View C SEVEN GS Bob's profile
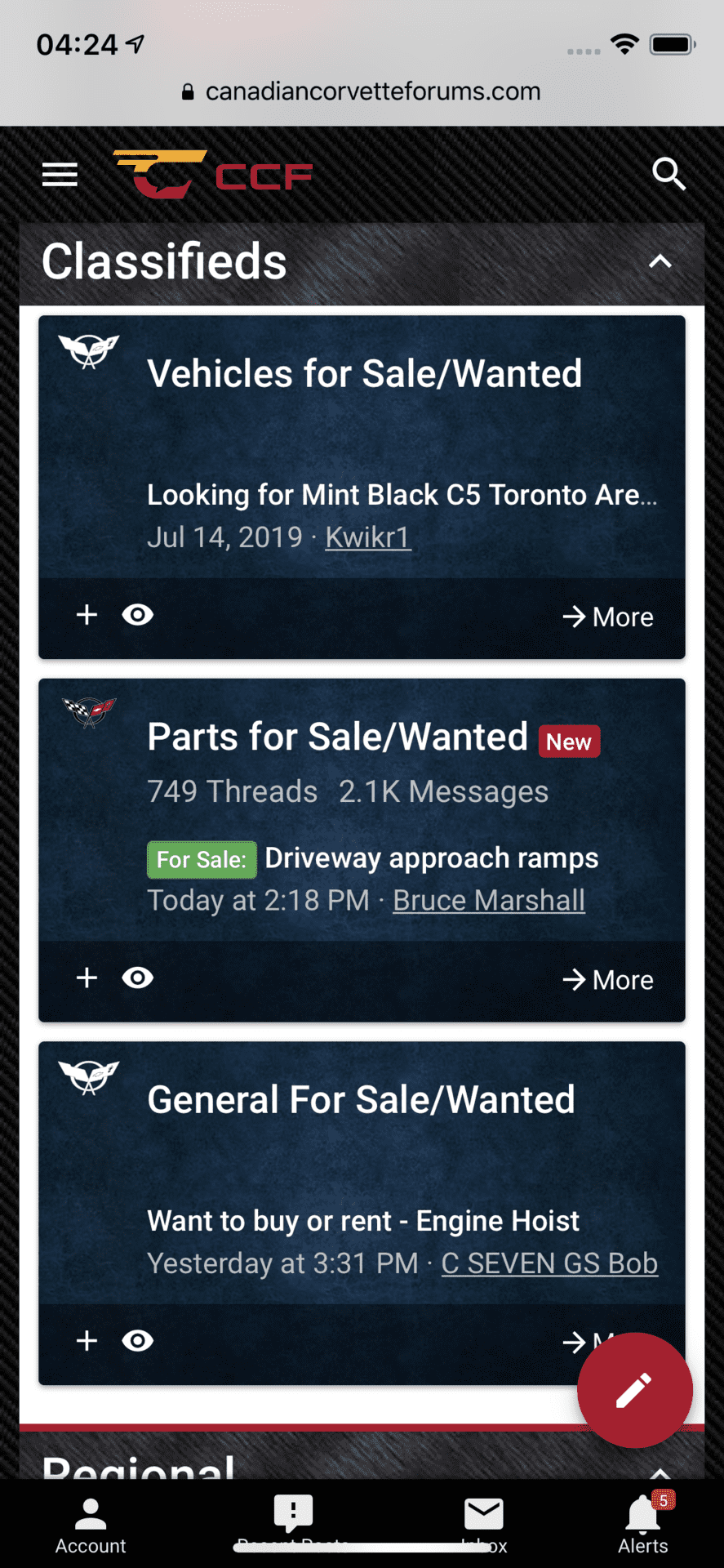 click(x=549, y=1263)
